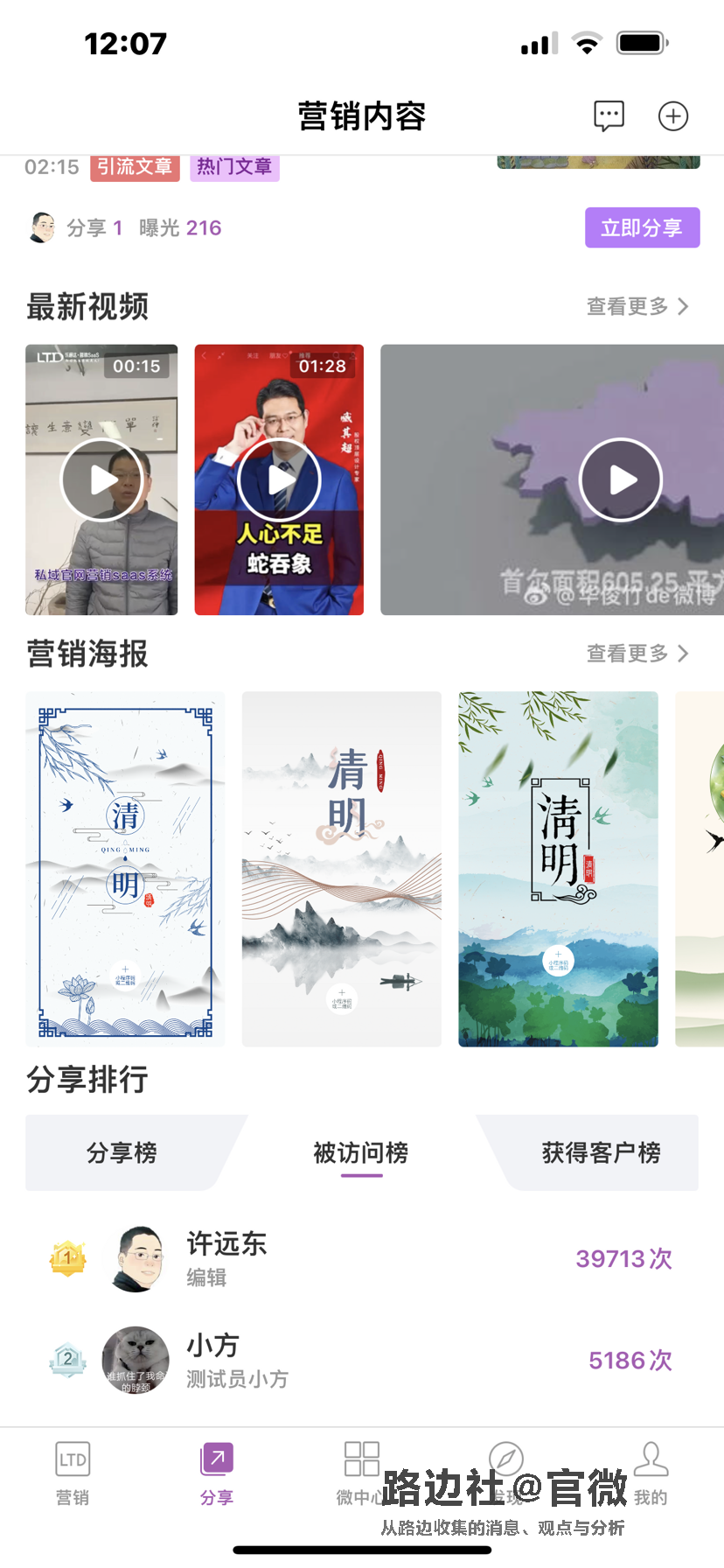Go to the 营销 bottom tab
This screenshot has width=724, height=1568.
(x=73, y=1474)
